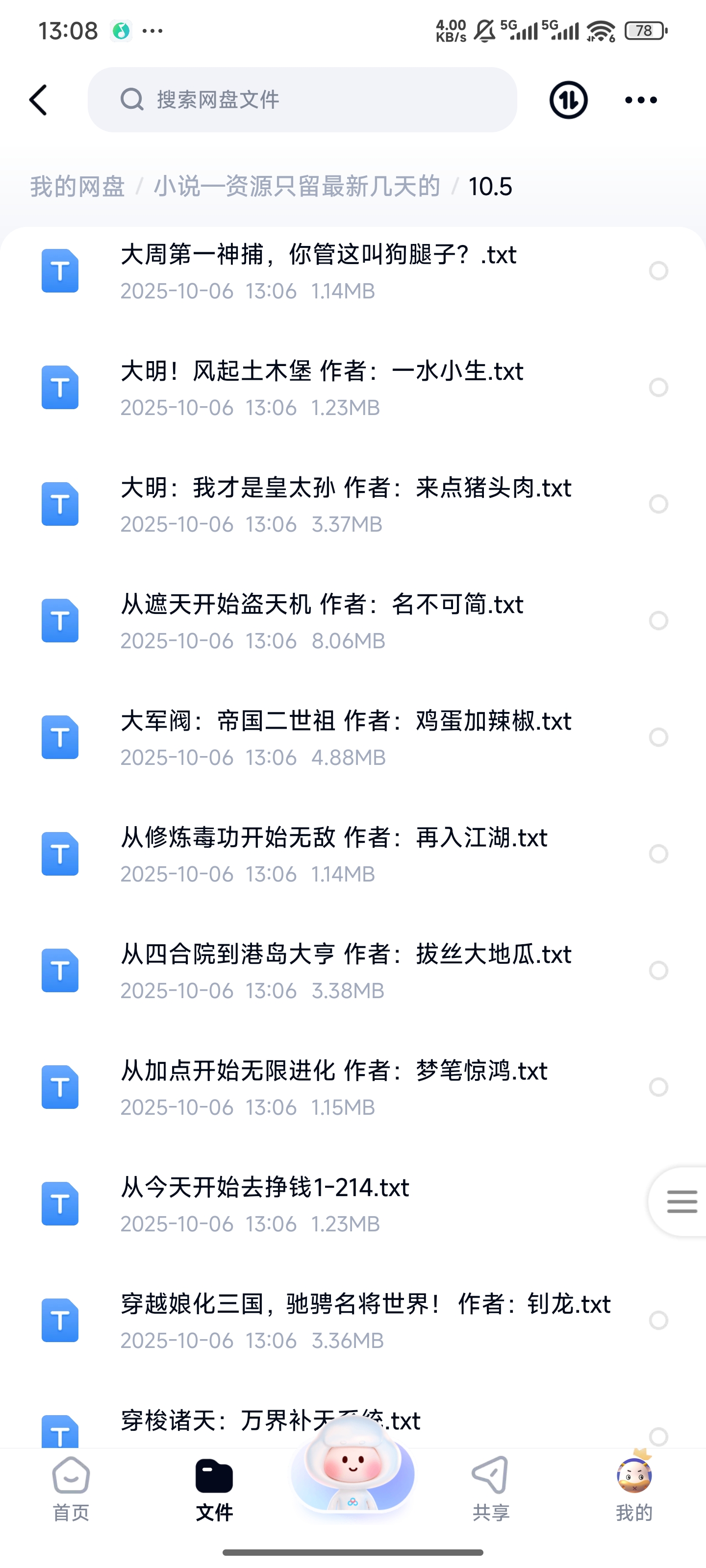
Task: Open 大周第一神捕，你管这叫狗腿子？.txt
Action: point(318,271)
